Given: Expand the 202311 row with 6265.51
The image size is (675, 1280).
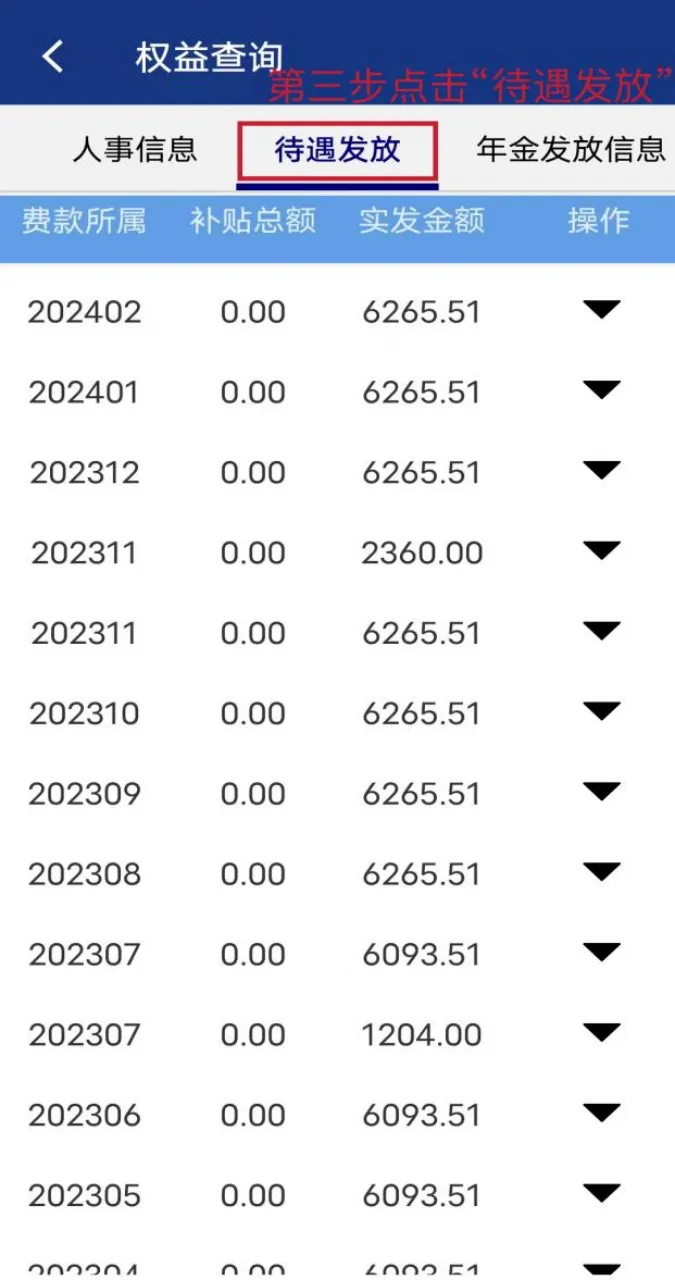Looking at the screenshot, I should pyautogui.click(x=602, y=631).
